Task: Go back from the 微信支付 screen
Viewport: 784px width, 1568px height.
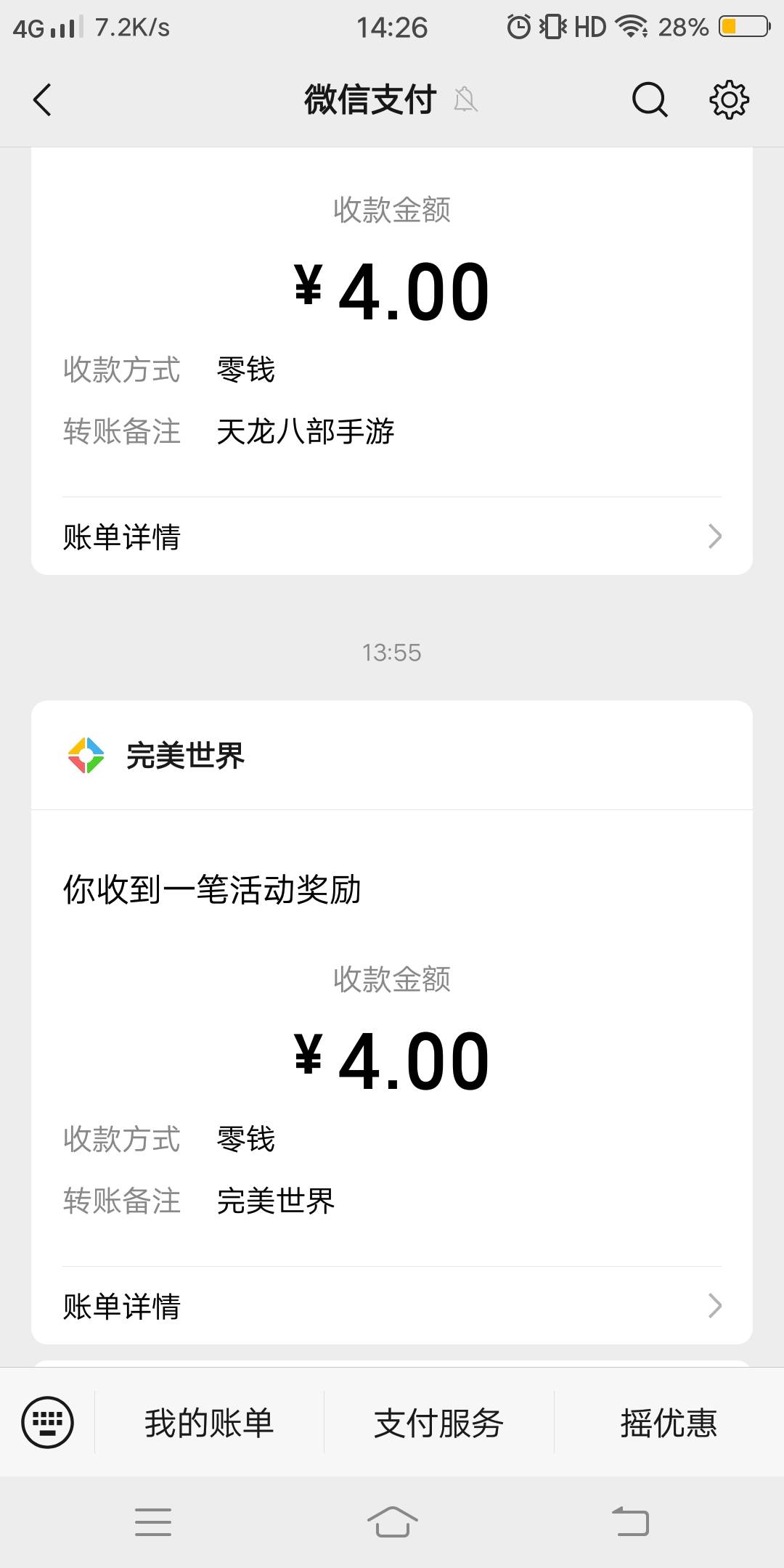Action: pyautogui.click(x=43, y=99)
